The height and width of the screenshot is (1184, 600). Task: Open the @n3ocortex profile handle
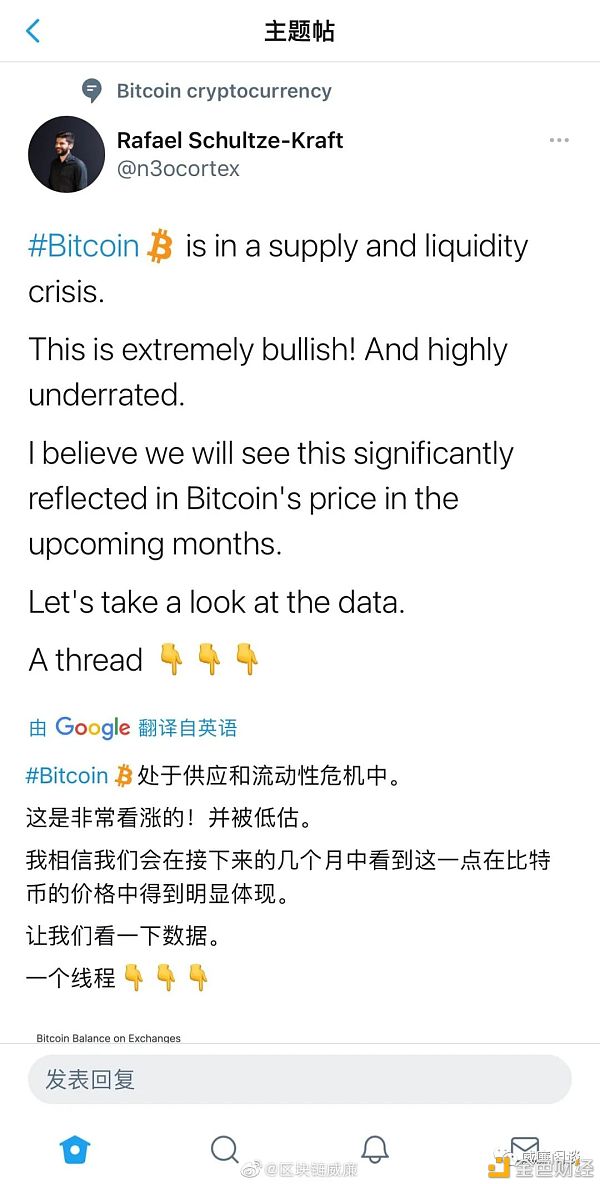(x=179, y=168)
